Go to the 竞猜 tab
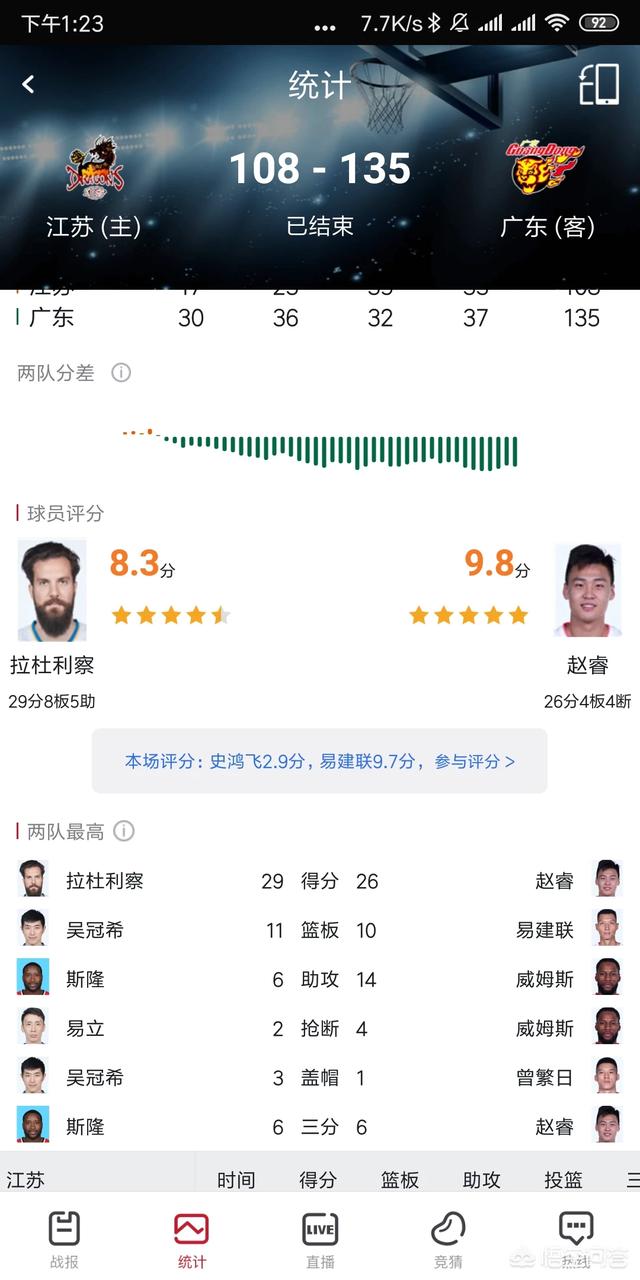This screenshot has width=640, height=1280. click(448, 1239)
